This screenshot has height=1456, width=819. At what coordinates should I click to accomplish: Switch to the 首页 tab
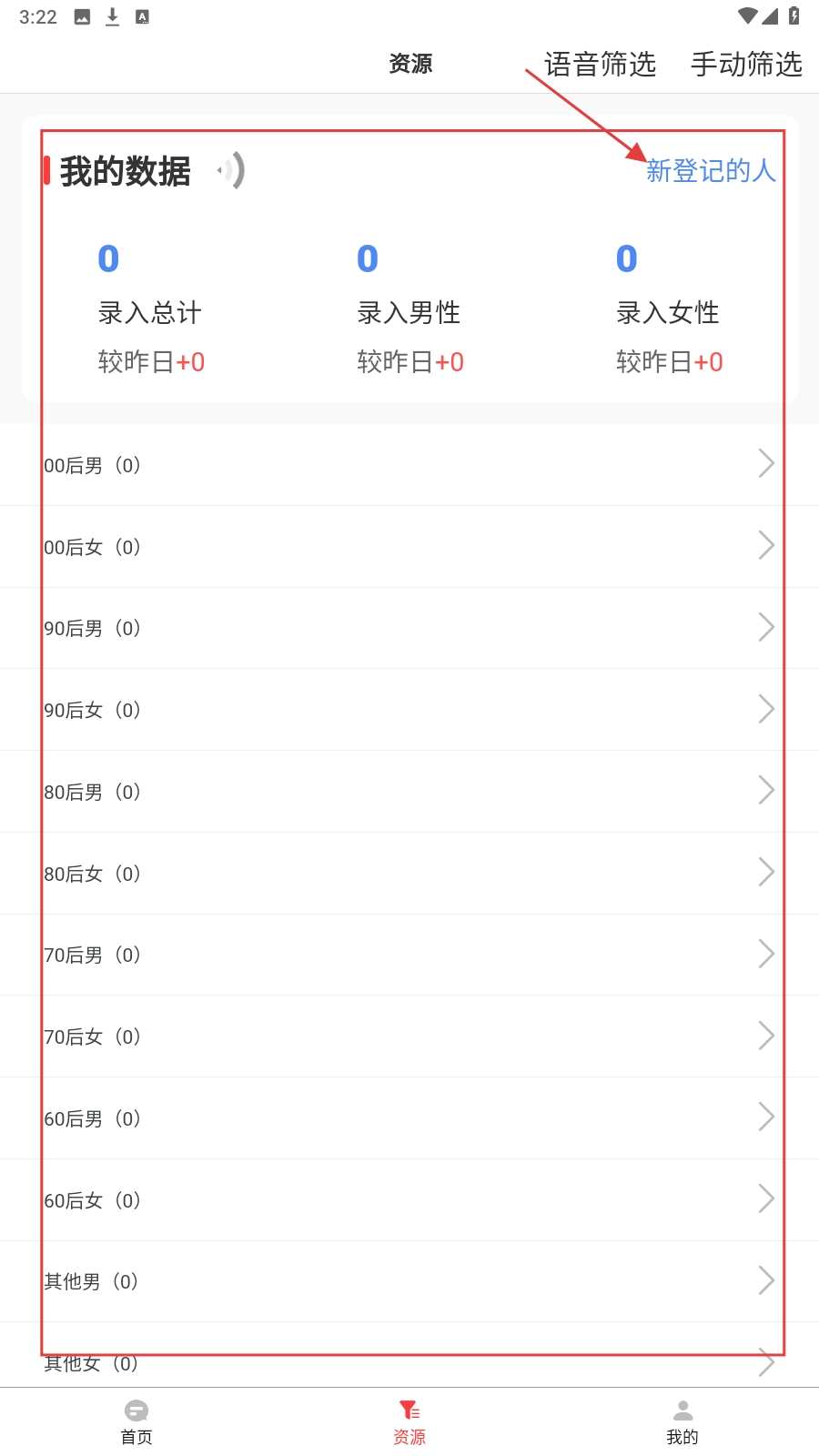click(x=136, y=1421)
